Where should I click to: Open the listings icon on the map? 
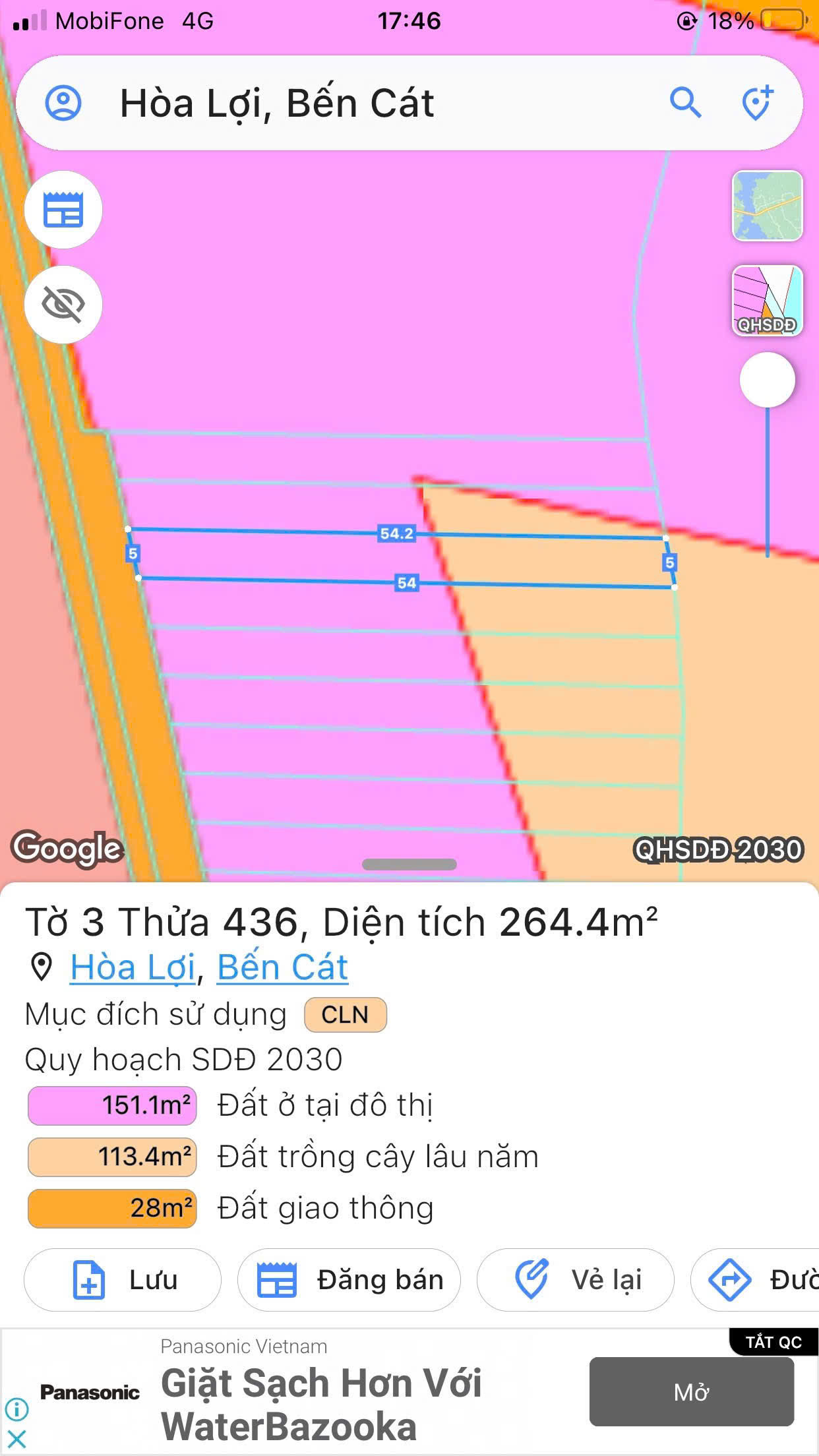(x=63, y=210)
